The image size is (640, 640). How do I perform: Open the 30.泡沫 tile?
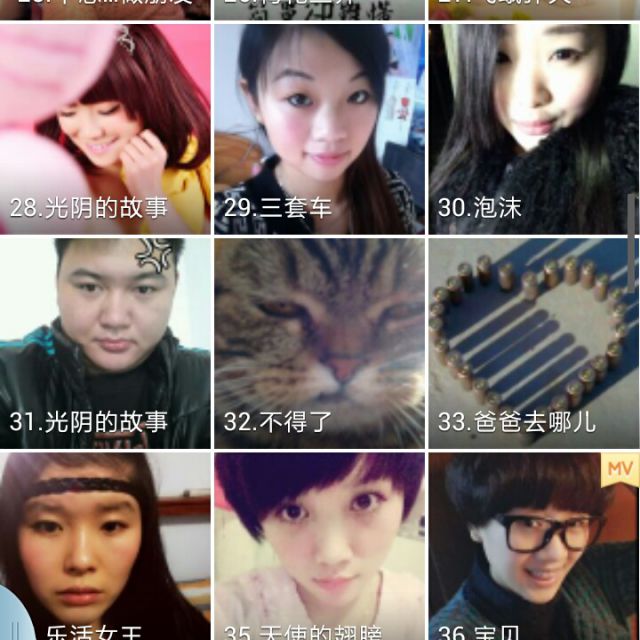coord(532,128)
